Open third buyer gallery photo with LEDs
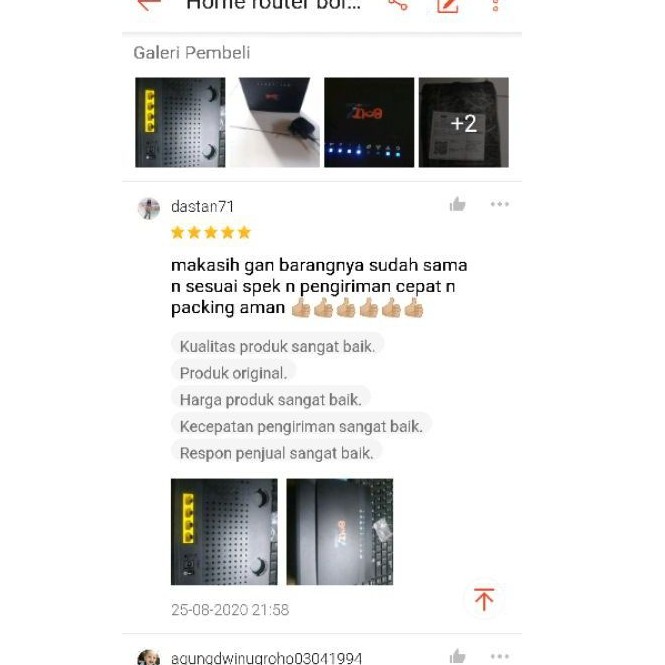Screen dimensions: 665x665 [369, 122]
